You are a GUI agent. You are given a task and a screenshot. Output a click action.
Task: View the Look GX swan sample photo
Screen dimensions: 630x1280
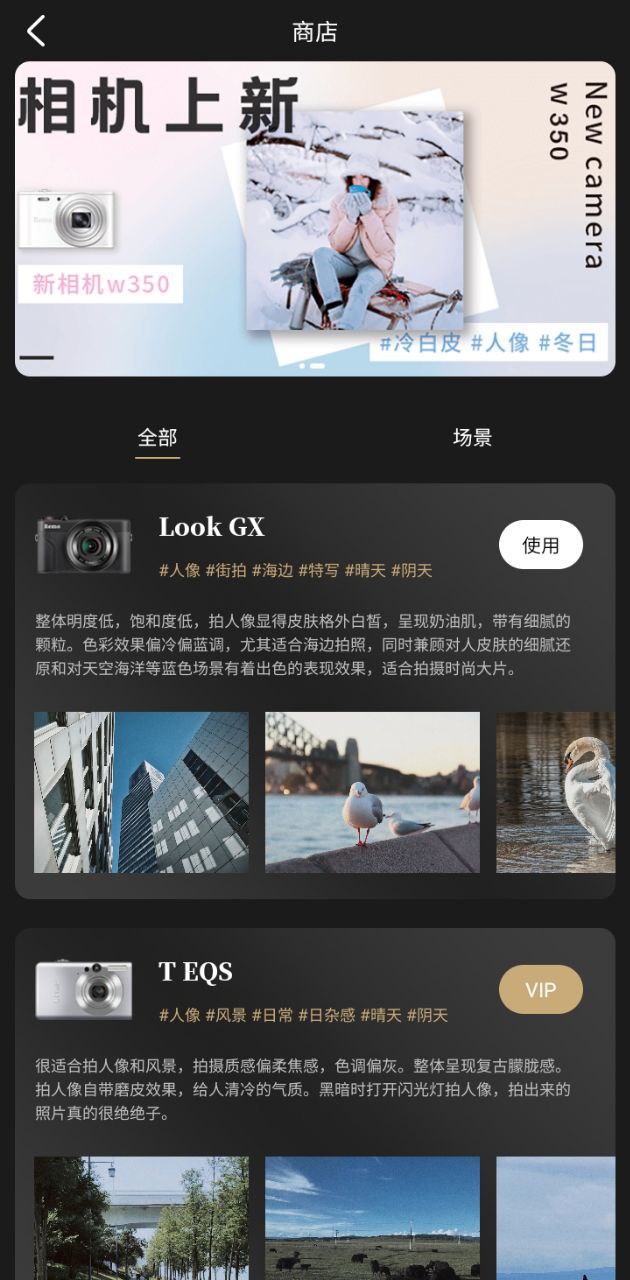click(556, 792)
